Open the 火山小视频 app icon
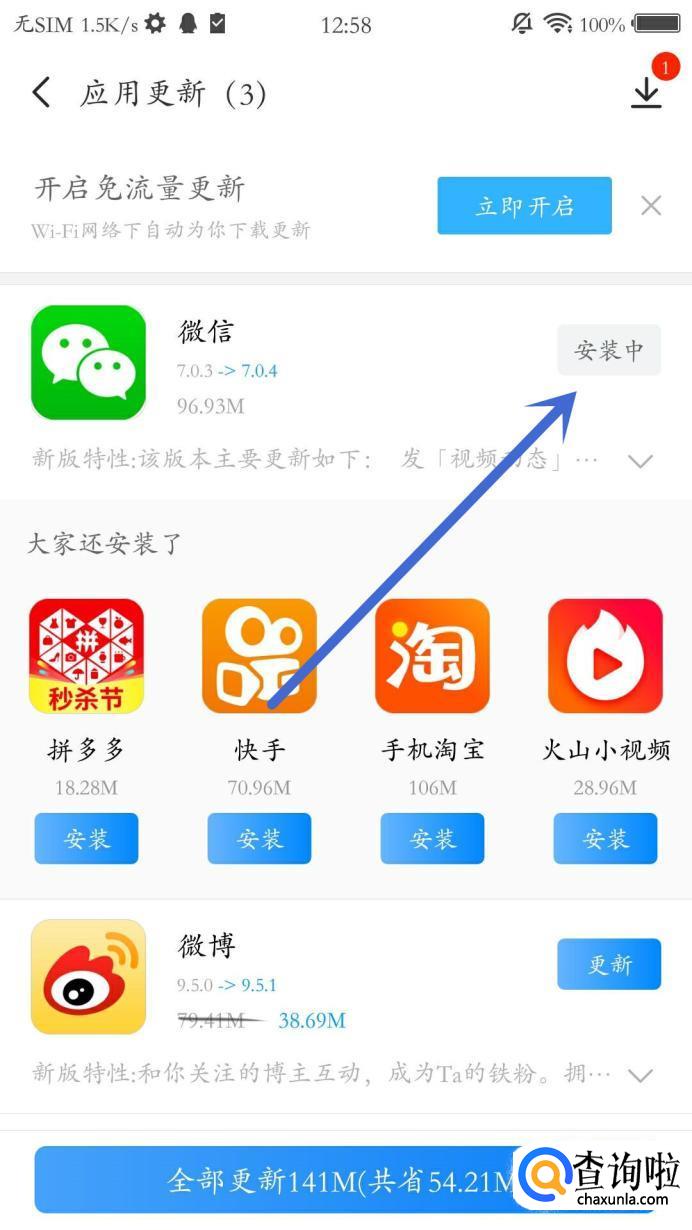Screen dimensions: 692x1230 coord(605,656)
